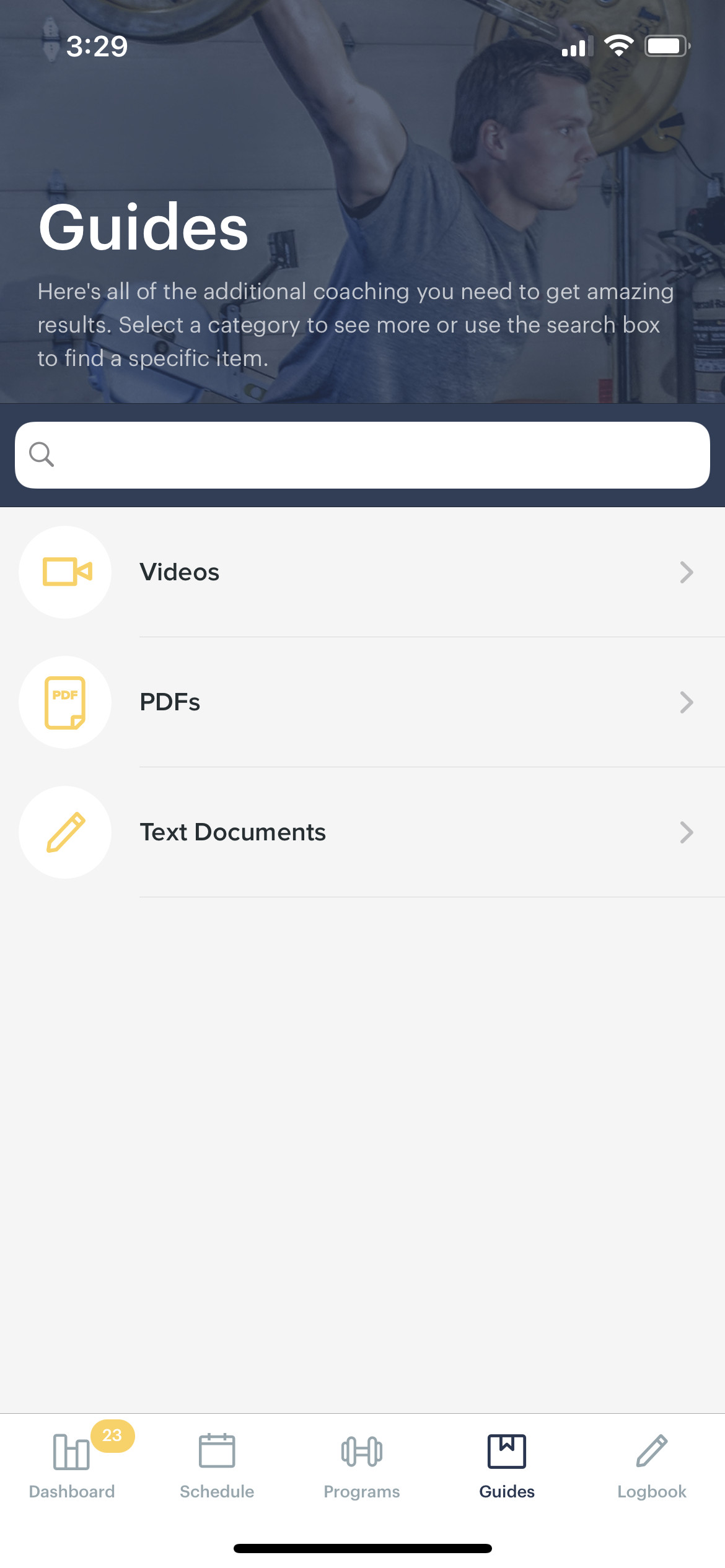Select the Programs tab
The width and height of the screenshot is (725, 1568).
362,1464
